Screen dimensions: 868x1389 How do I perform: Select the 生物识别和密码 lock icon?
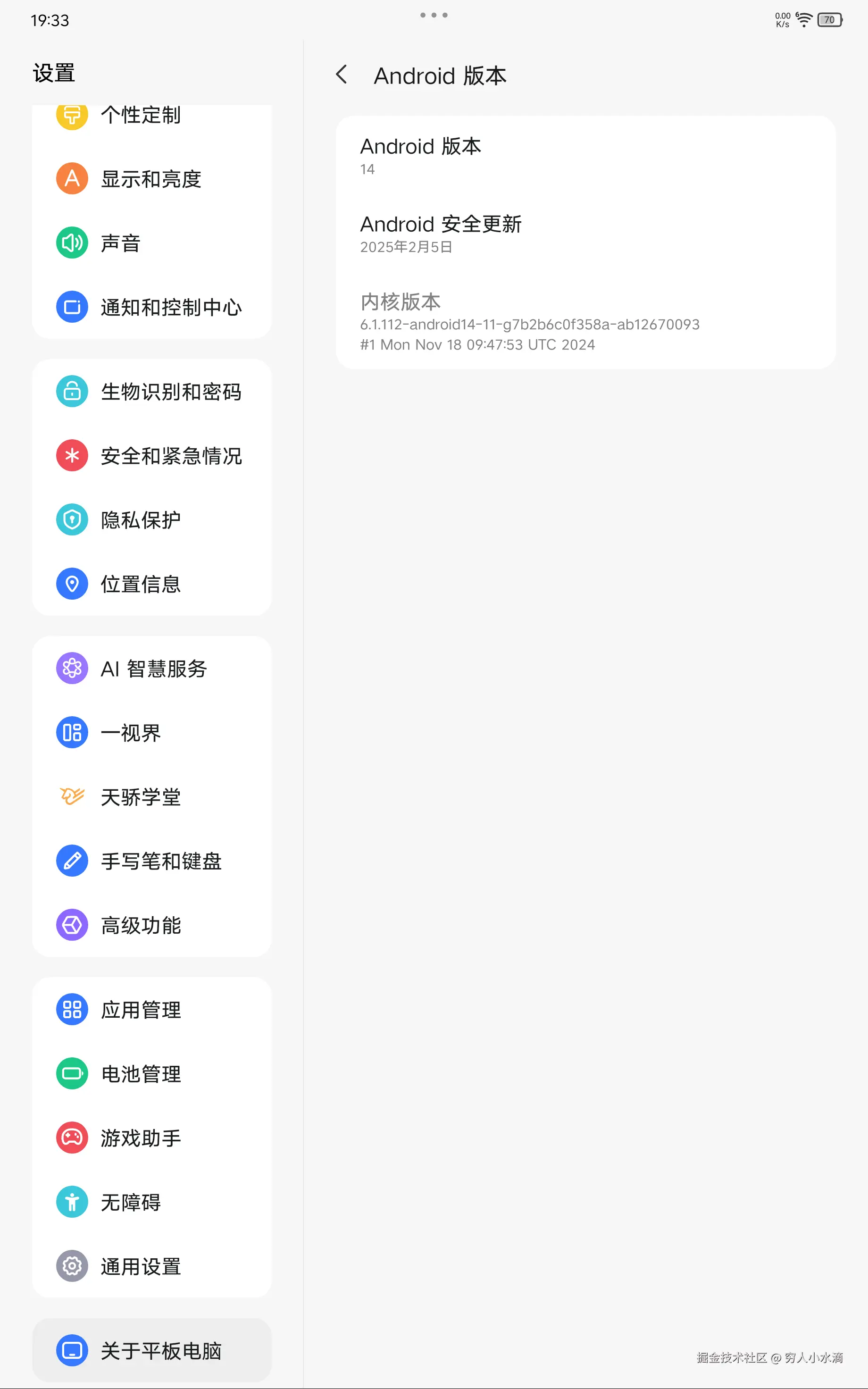click(x=71, y=392)
